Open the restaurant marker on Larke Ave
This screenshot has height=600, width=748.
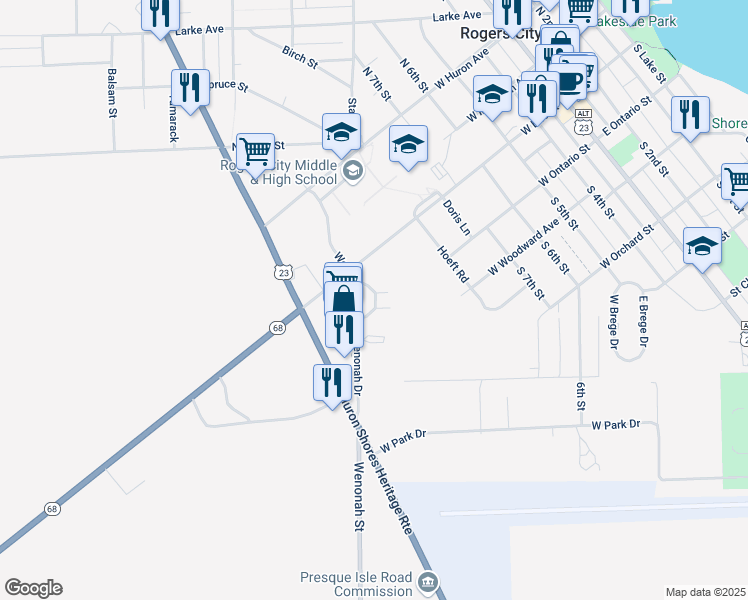click(160, 14)
